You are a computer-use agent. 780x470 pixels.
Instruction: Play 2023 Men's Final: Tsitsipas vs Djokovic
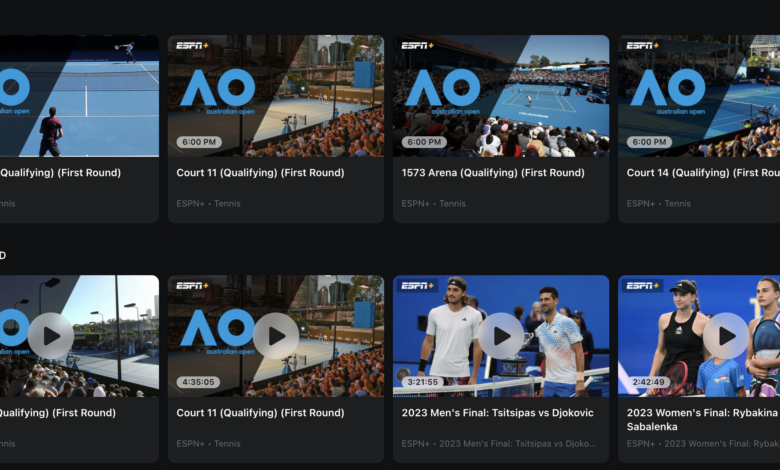coord(501,336)
